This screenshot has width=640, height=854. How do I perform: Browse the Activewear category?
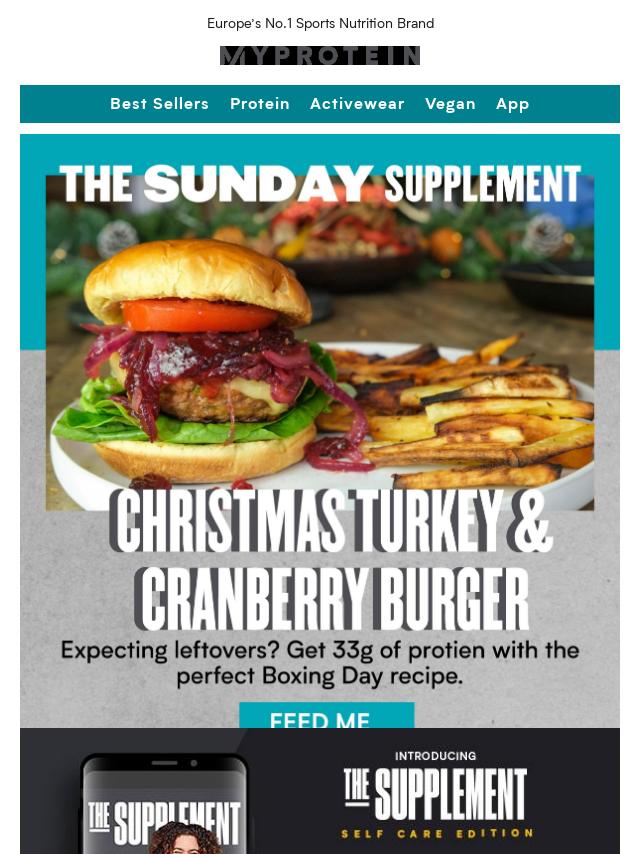[x=357, y=104]
